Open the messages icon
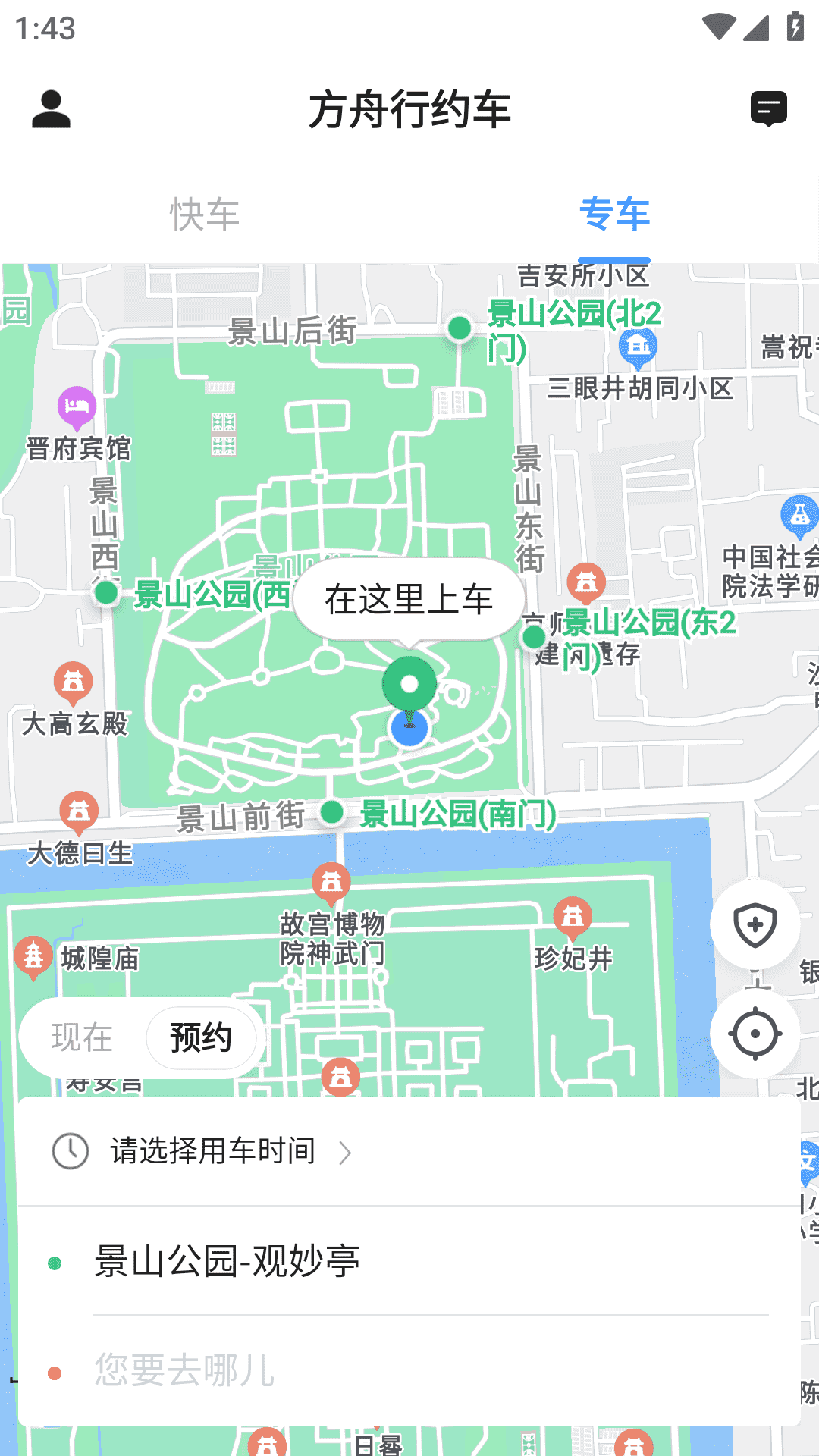The width and height of the screenshot is (819, 1456). (x=768, y=109)
